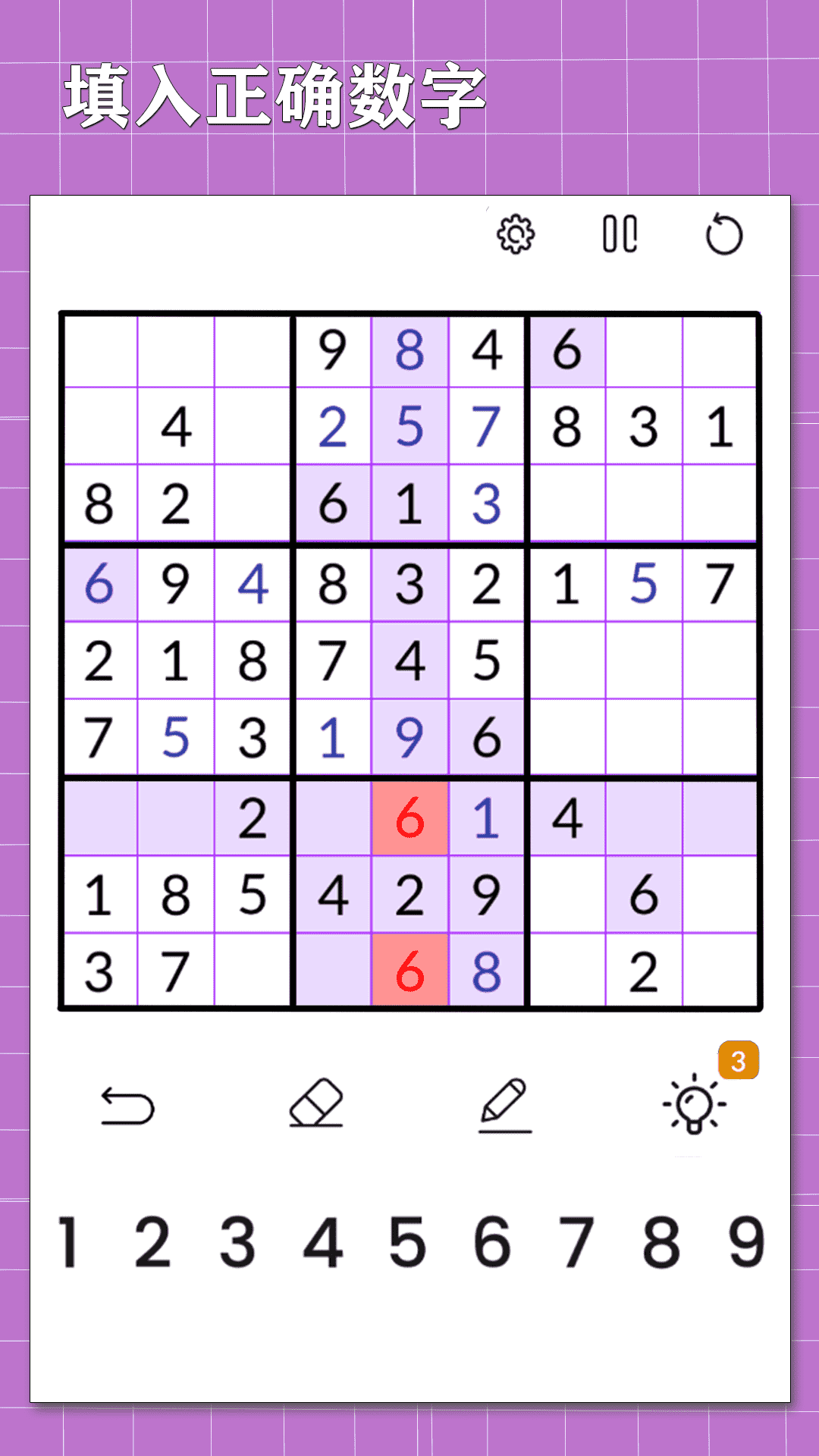Screen dimensions: 819x1456
Task: Enter number 9 from the number pad
Action: [x=746, y=1242]
